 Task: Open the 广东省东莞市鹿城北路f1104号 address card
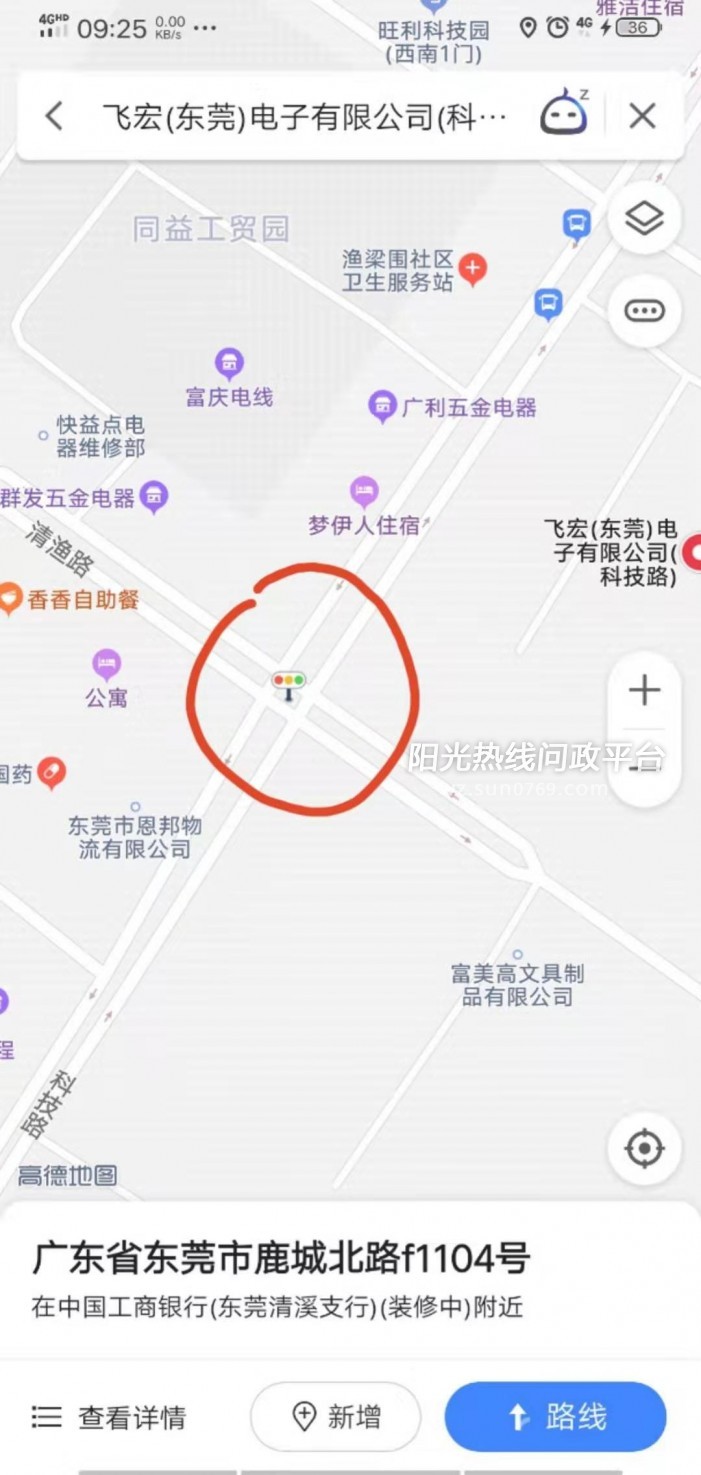[x=350, y=1277]
